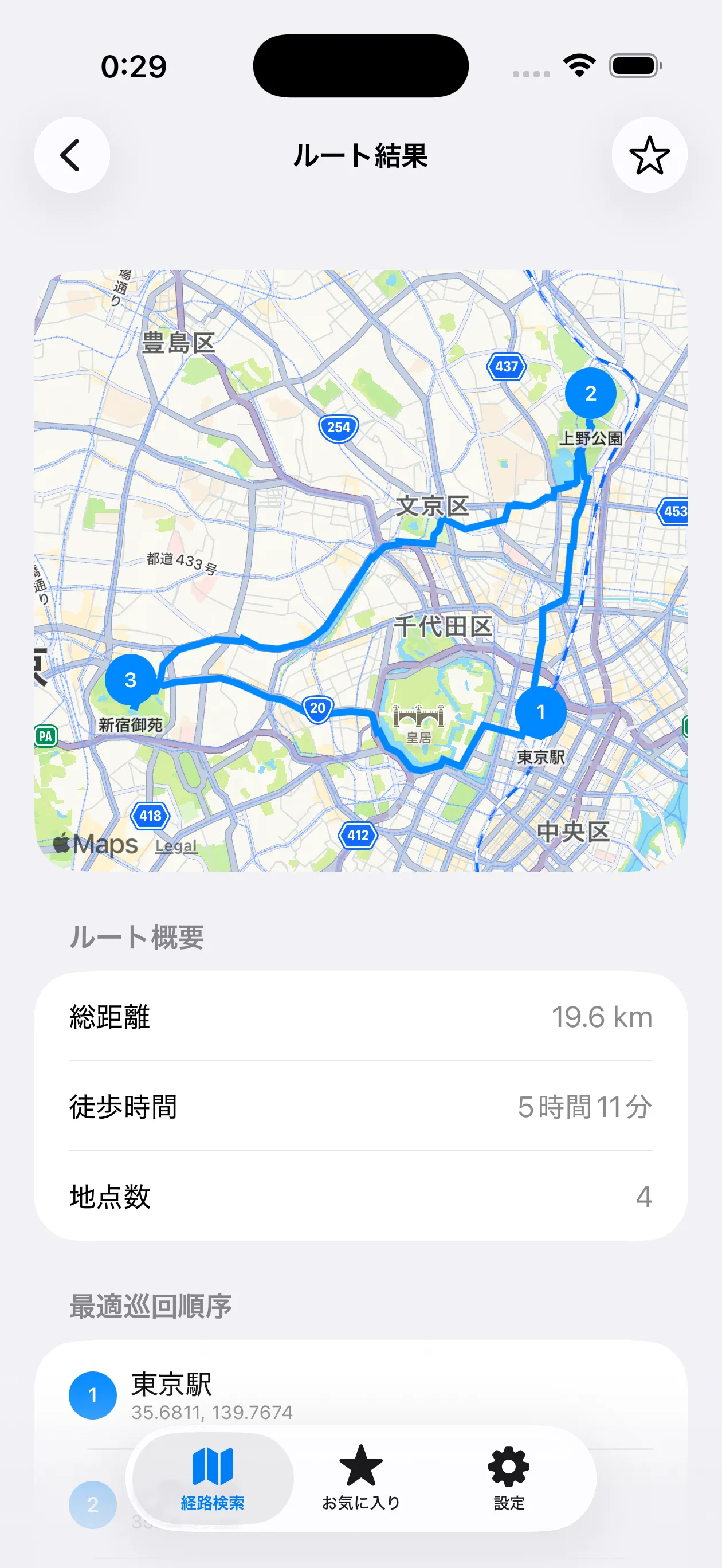
Task: Tap map pin 1 at 東京駅
Action: click(x=540, y=712)
